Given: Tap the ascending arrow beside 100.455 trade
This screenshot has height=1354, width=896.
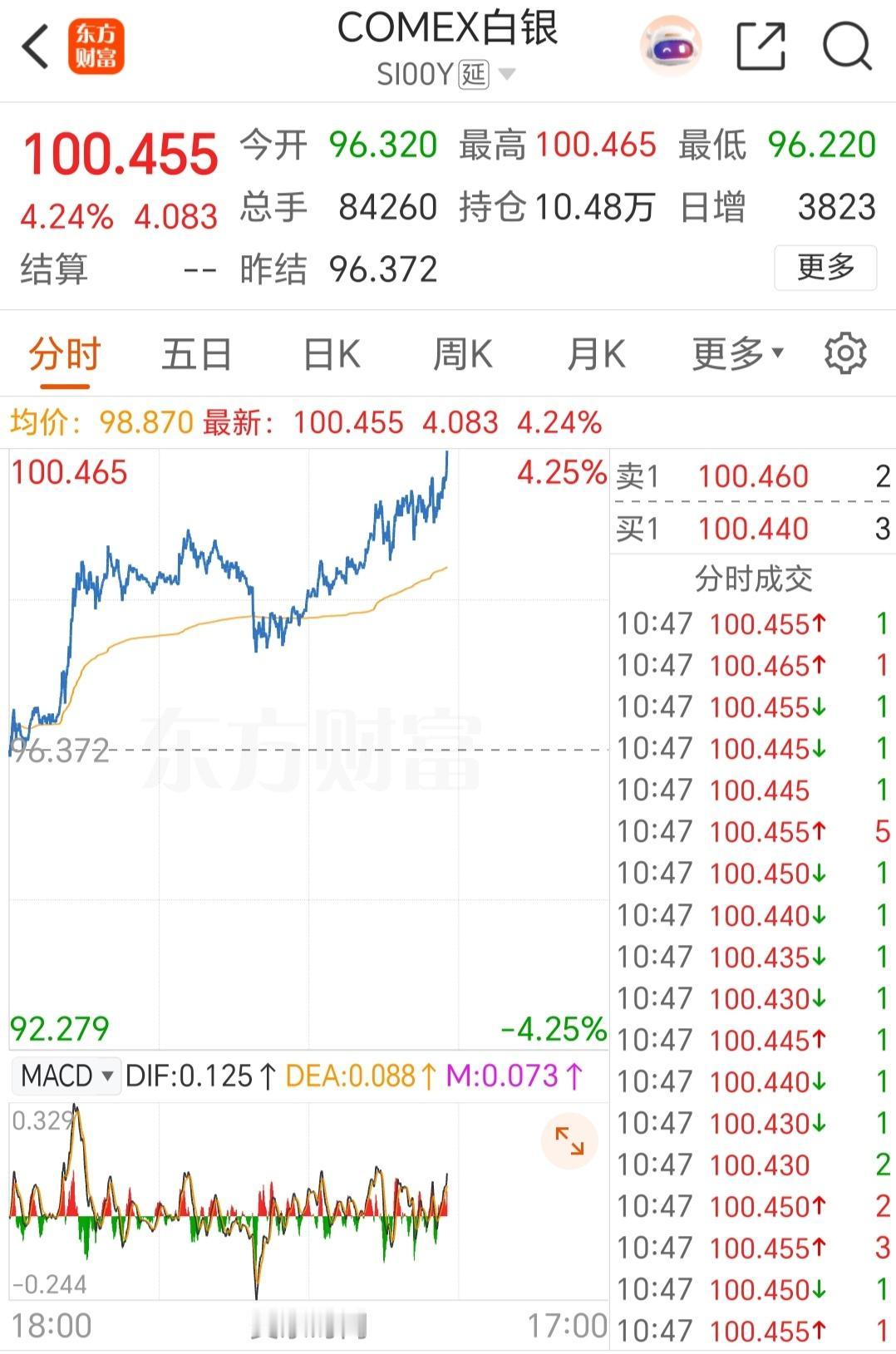Looking at the screenshot, I should [819, 623].
